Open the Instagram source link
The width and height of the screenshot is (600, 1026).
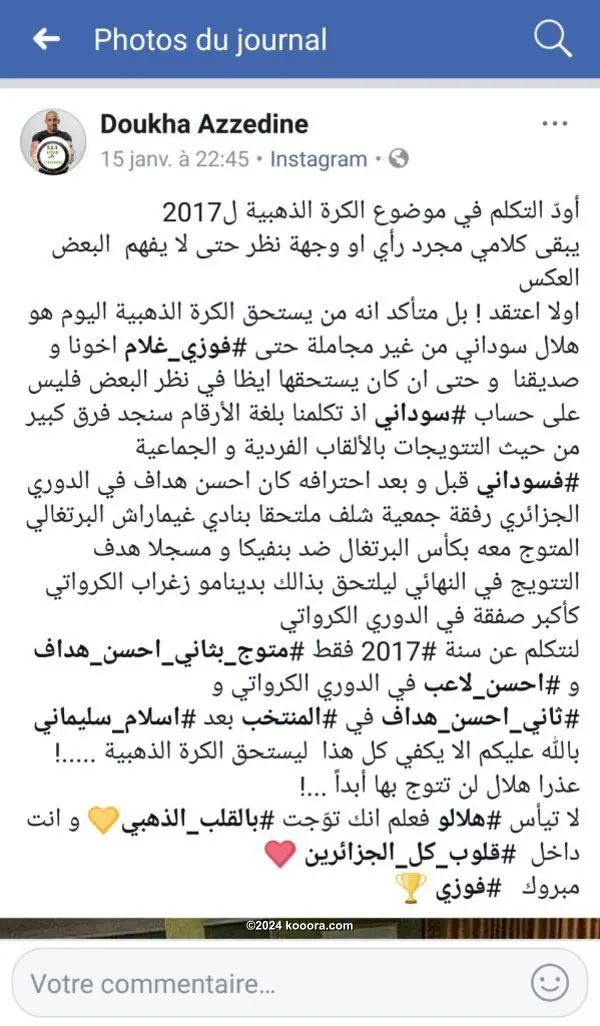click(318, 158)
